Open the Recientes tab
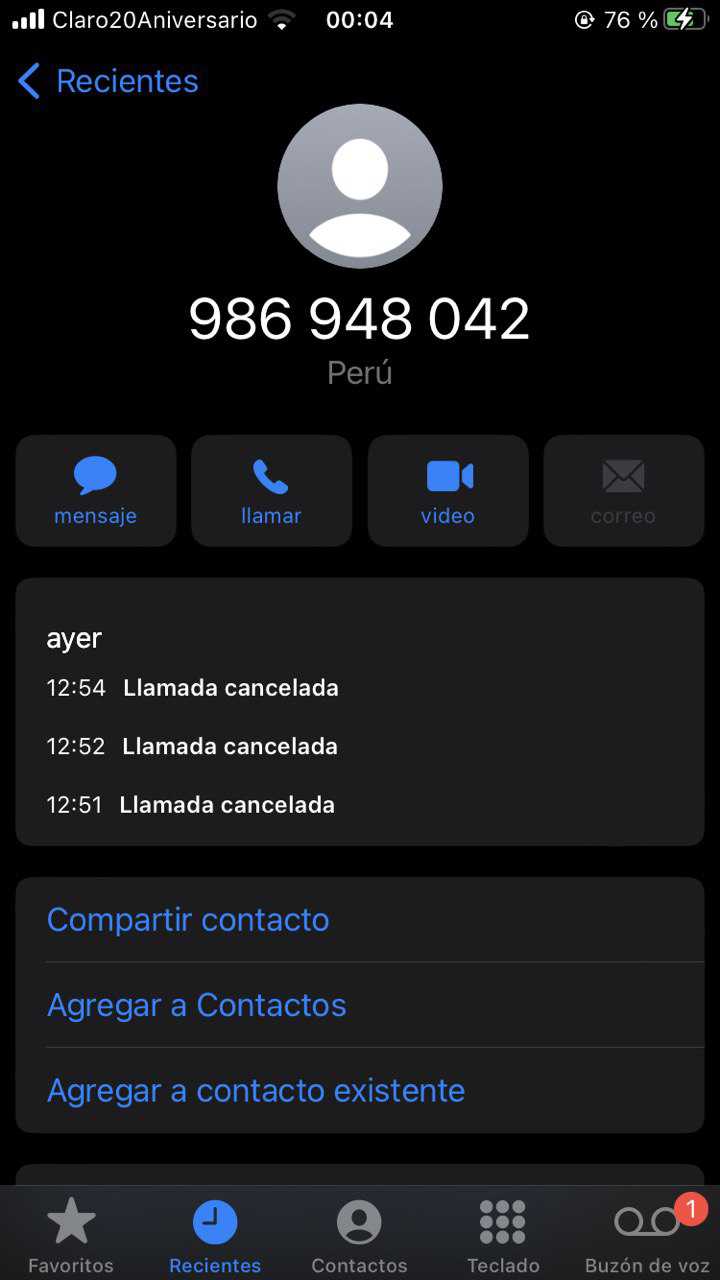The width and height of the screenshot is (720, 1280). pos(215,1235)
